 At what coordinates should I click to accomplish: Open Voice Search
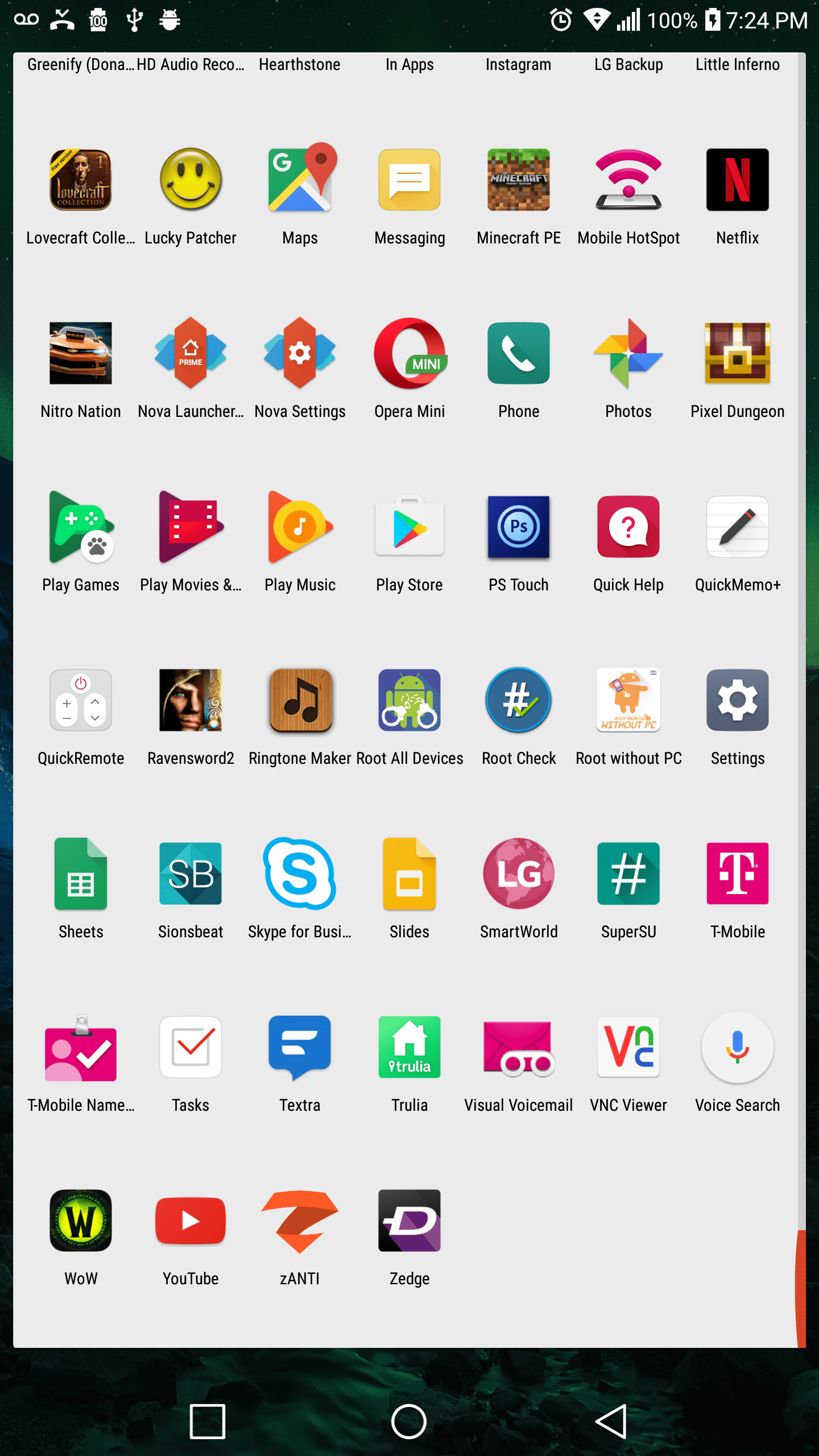(737, 1047)
